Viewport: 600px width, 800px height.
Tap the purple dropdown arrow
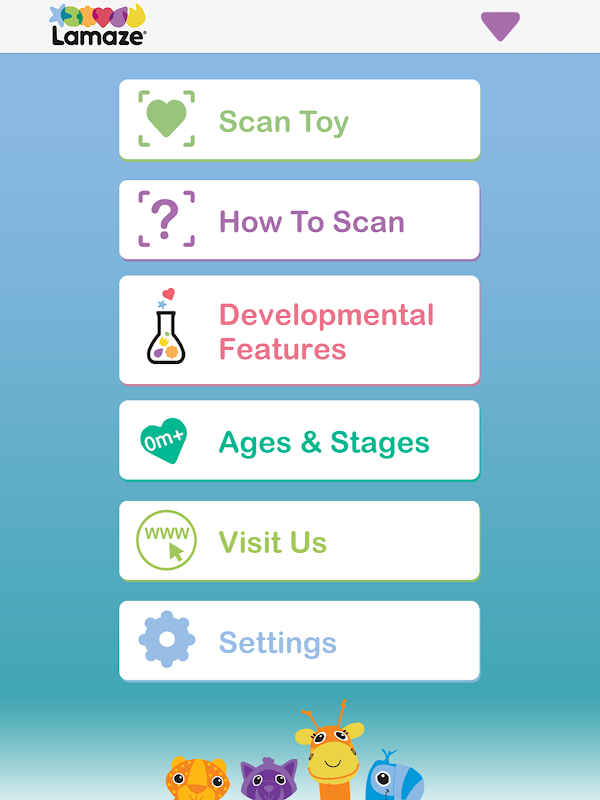[x=500, y=27]
